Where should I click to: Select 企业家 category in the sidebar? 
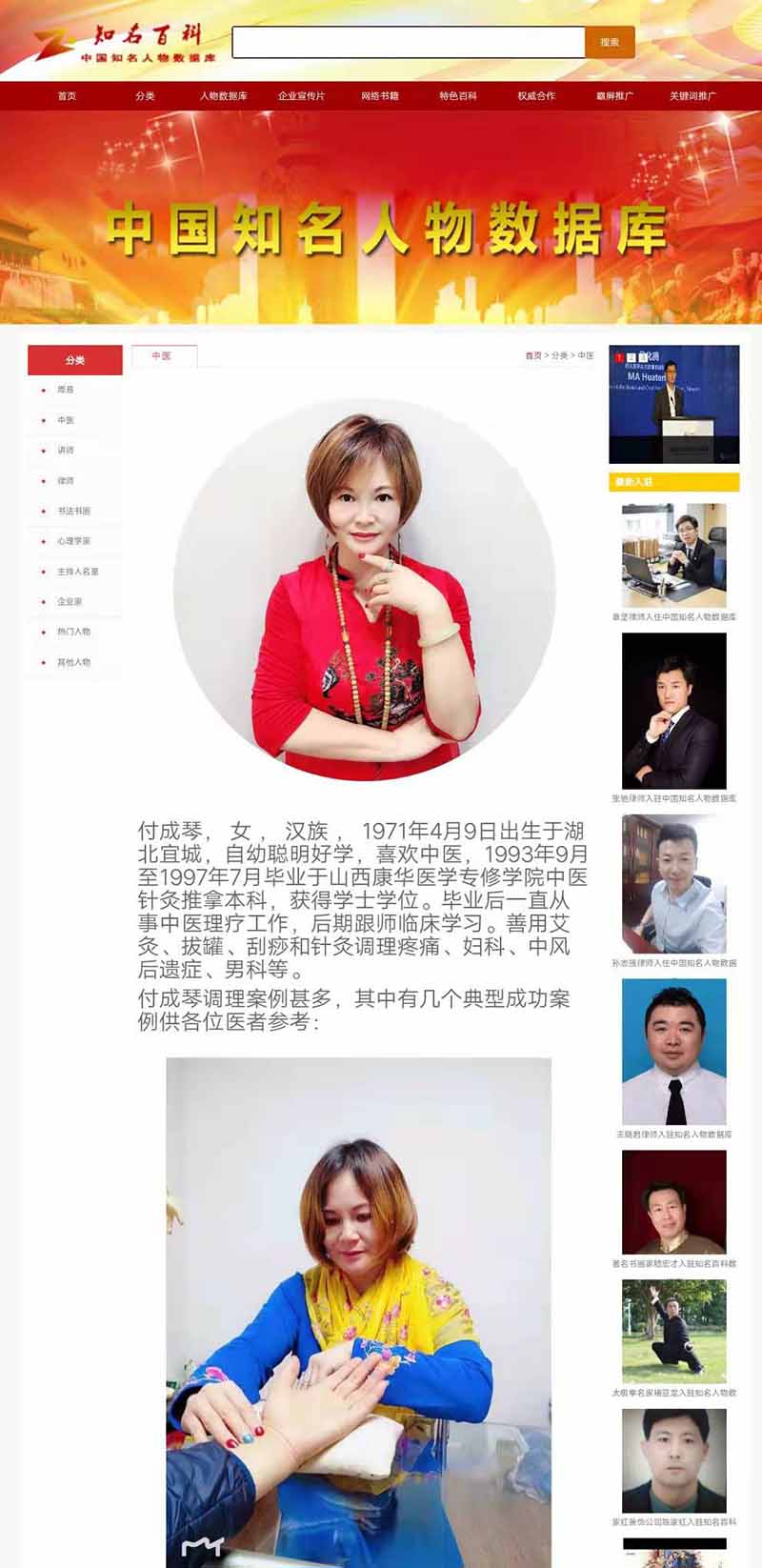(70, 602)
